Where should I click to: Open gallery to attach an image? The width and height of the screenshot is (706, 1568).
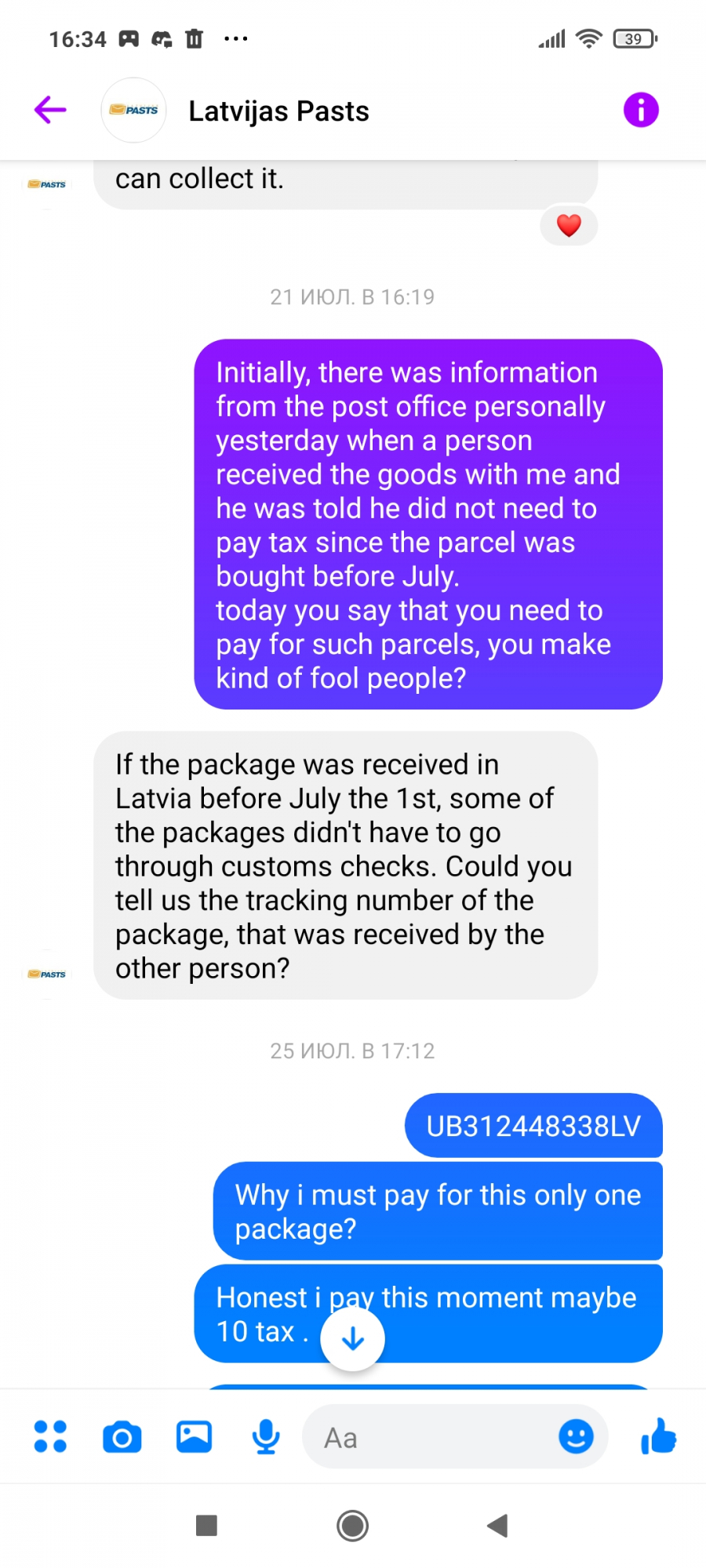point(194,1436)
